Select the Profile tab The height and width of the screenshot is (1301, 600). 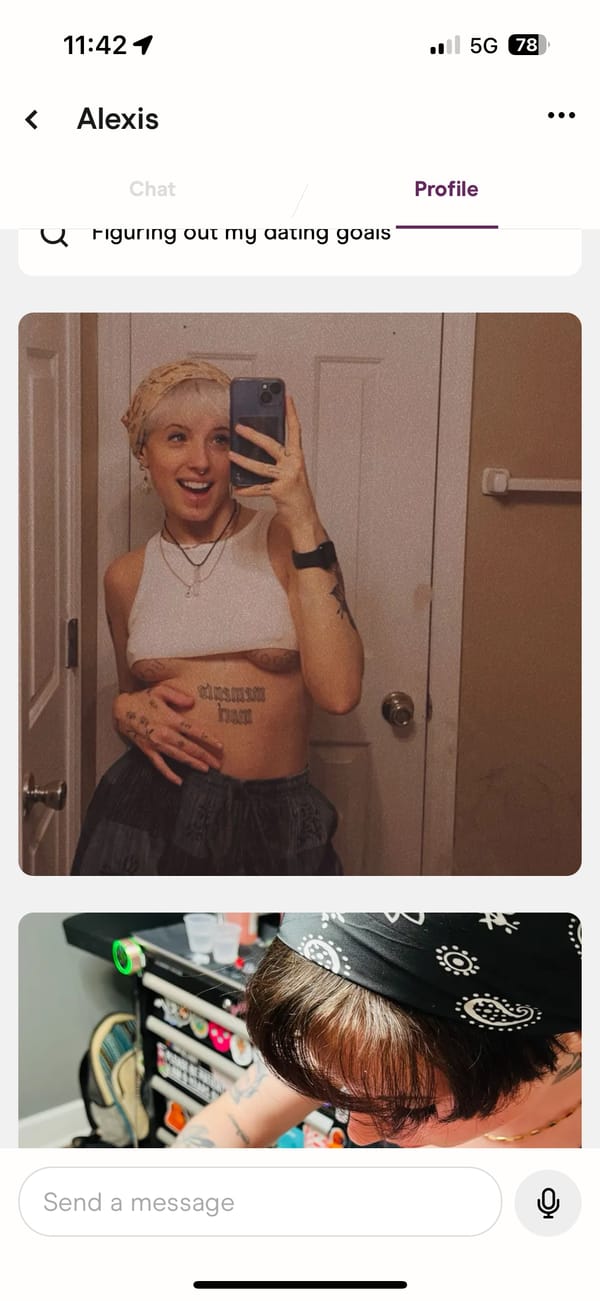click(446, 189)
